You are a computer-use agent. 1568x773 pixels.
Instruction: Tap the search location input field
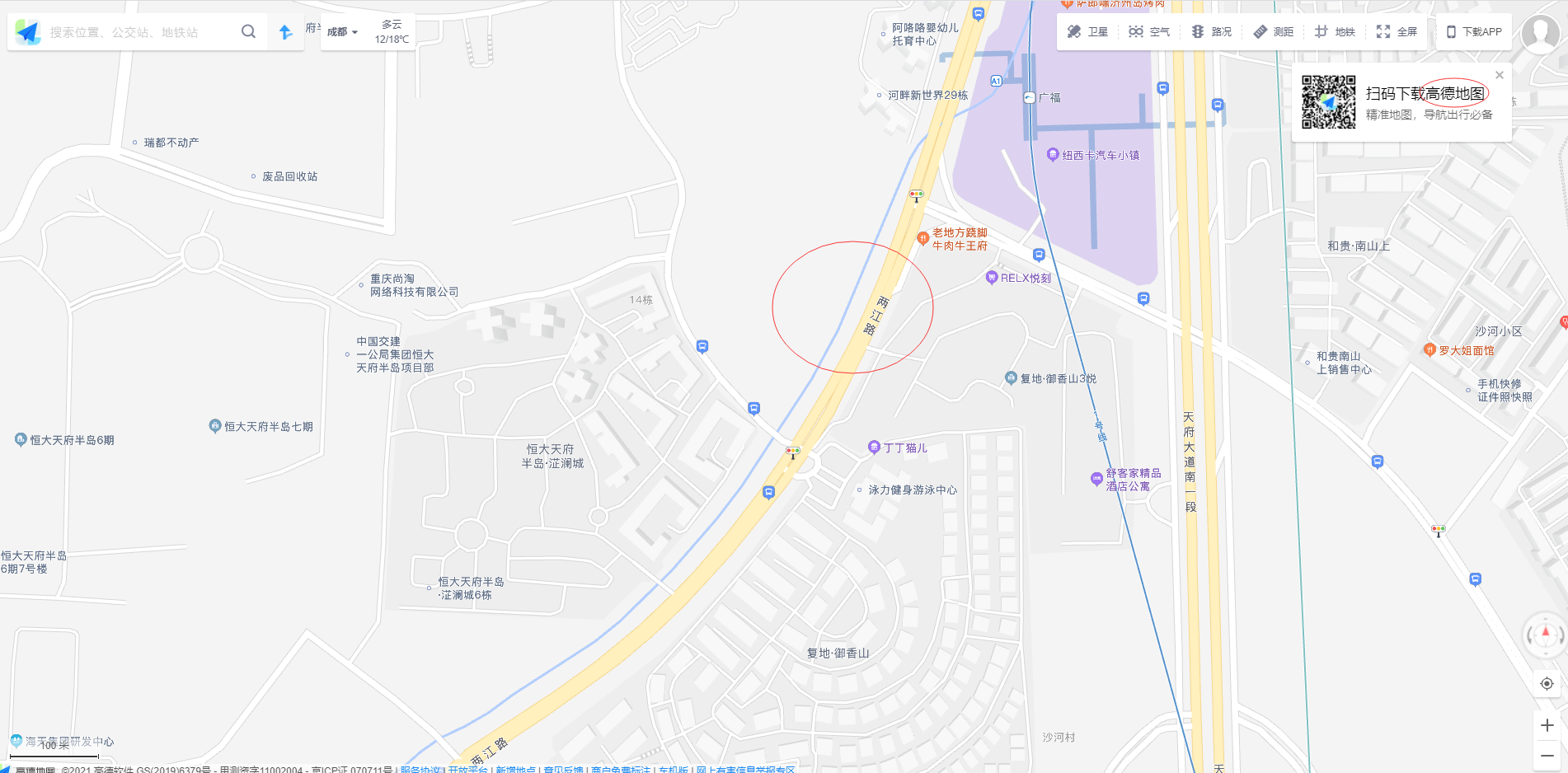coord(132,32)
